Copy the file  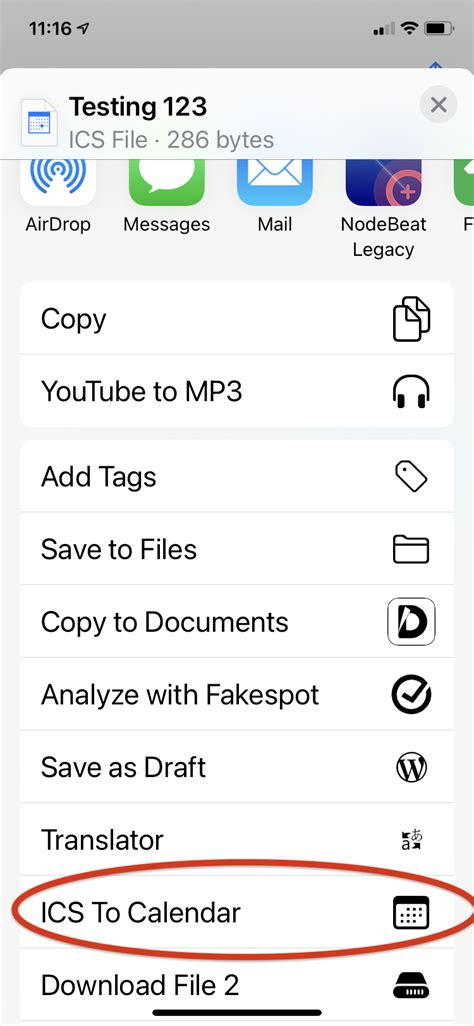[x=237, y=319]
